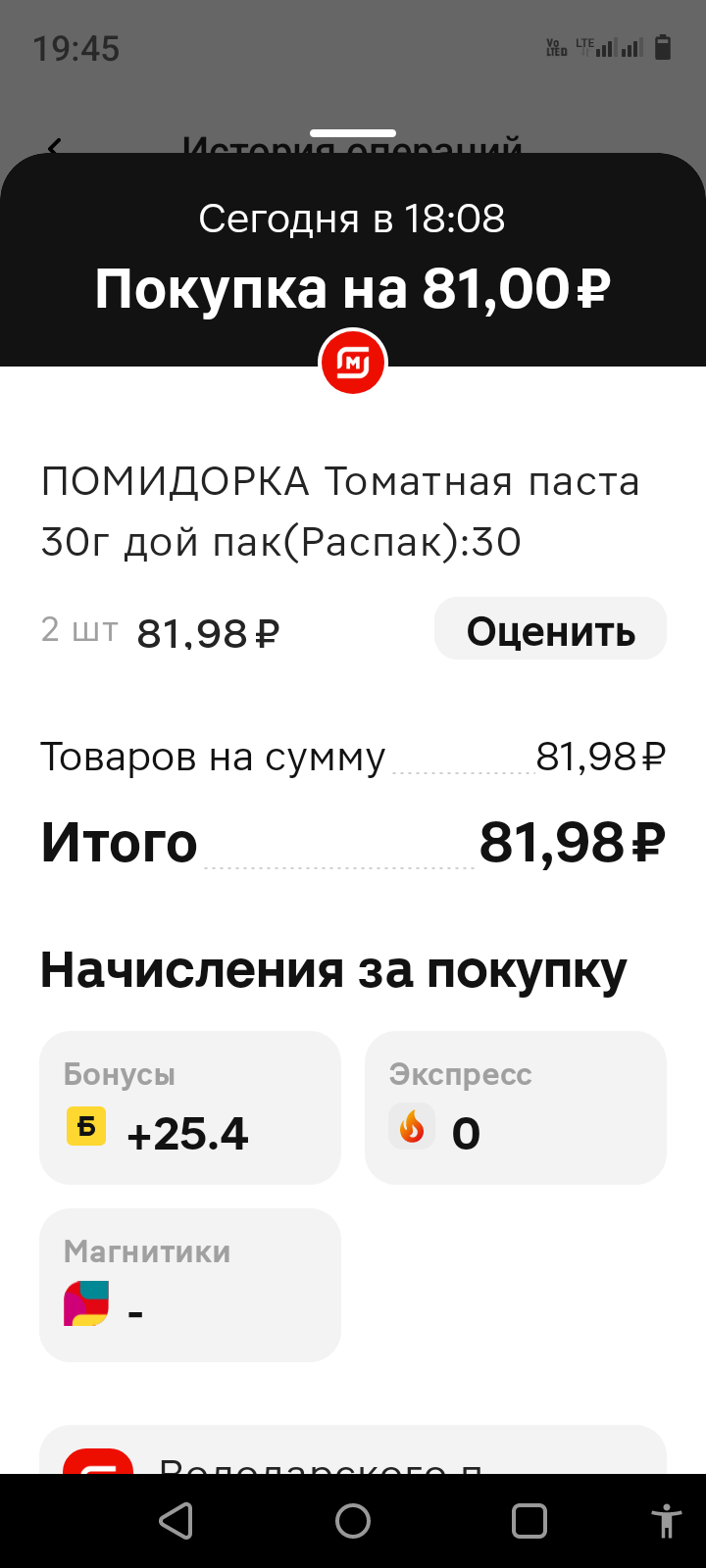This screenshot has height=1568, width=706.
Task: Tap Оценить to rate the tomato paste
Action: 550,629
